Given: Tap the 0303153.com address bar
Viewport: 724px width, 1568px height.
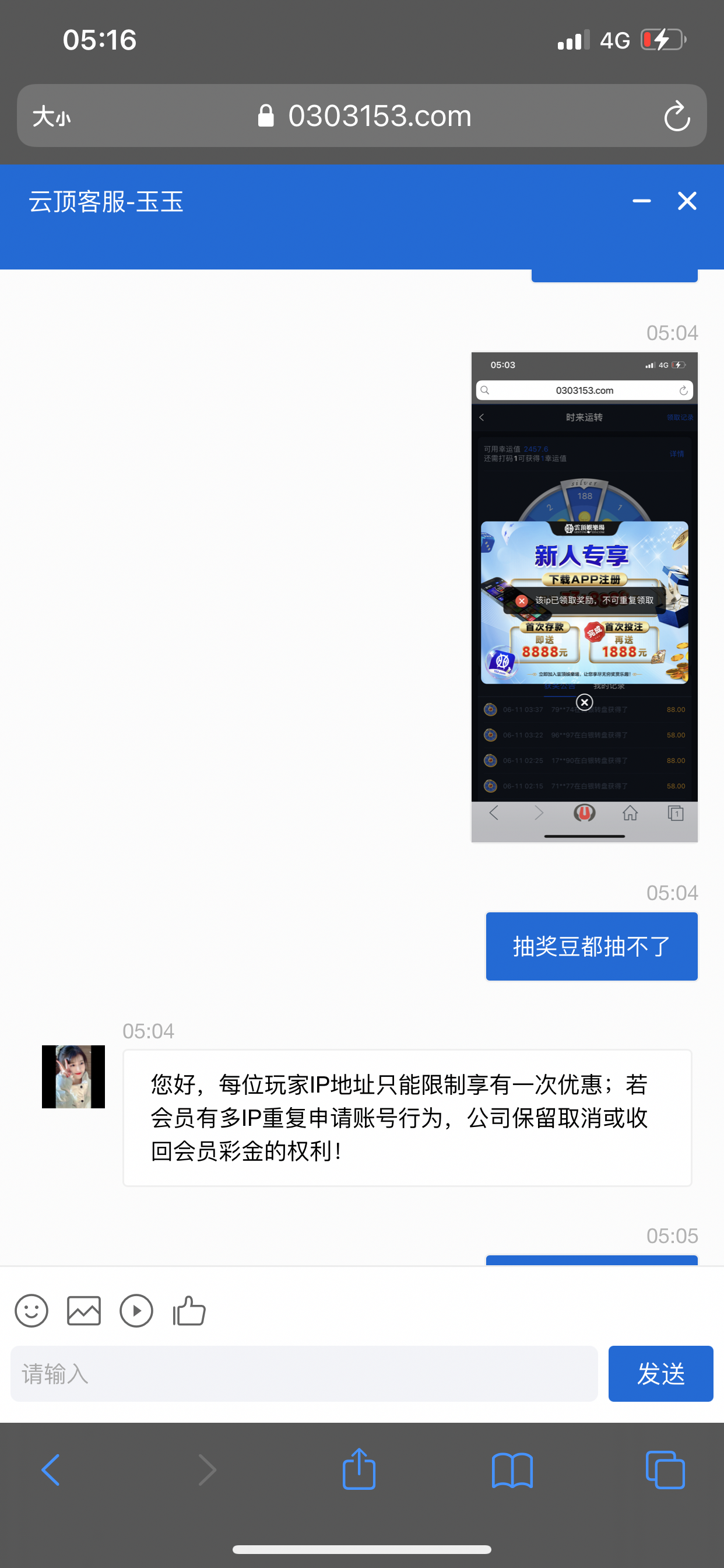Looking at the screenshot, I should [365, 116].
